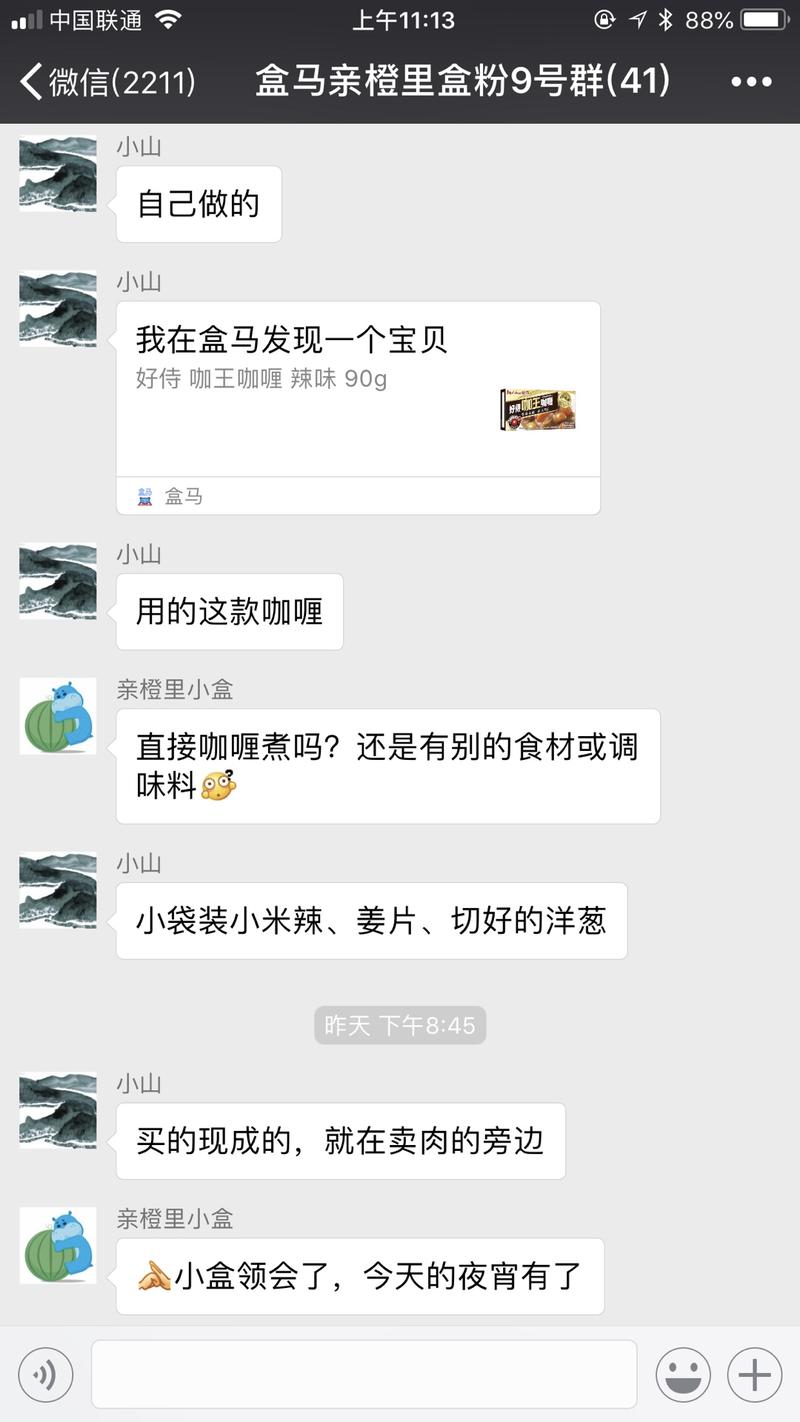Tap the plus icon to open attachments menu
Screen dimensions: 800x1422
point(752,1374)
